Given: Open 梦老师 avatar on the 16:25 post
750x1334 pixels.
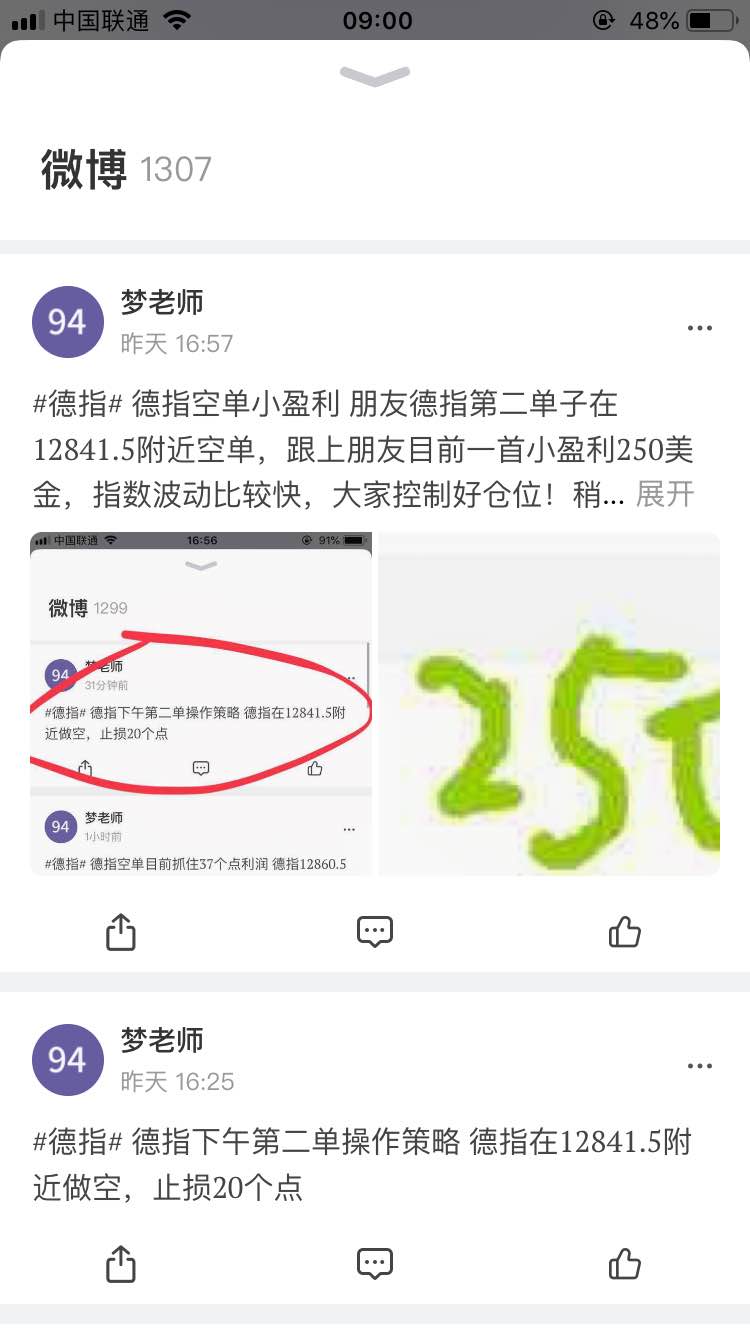Looking at the screenshot, I should 68,1060.
